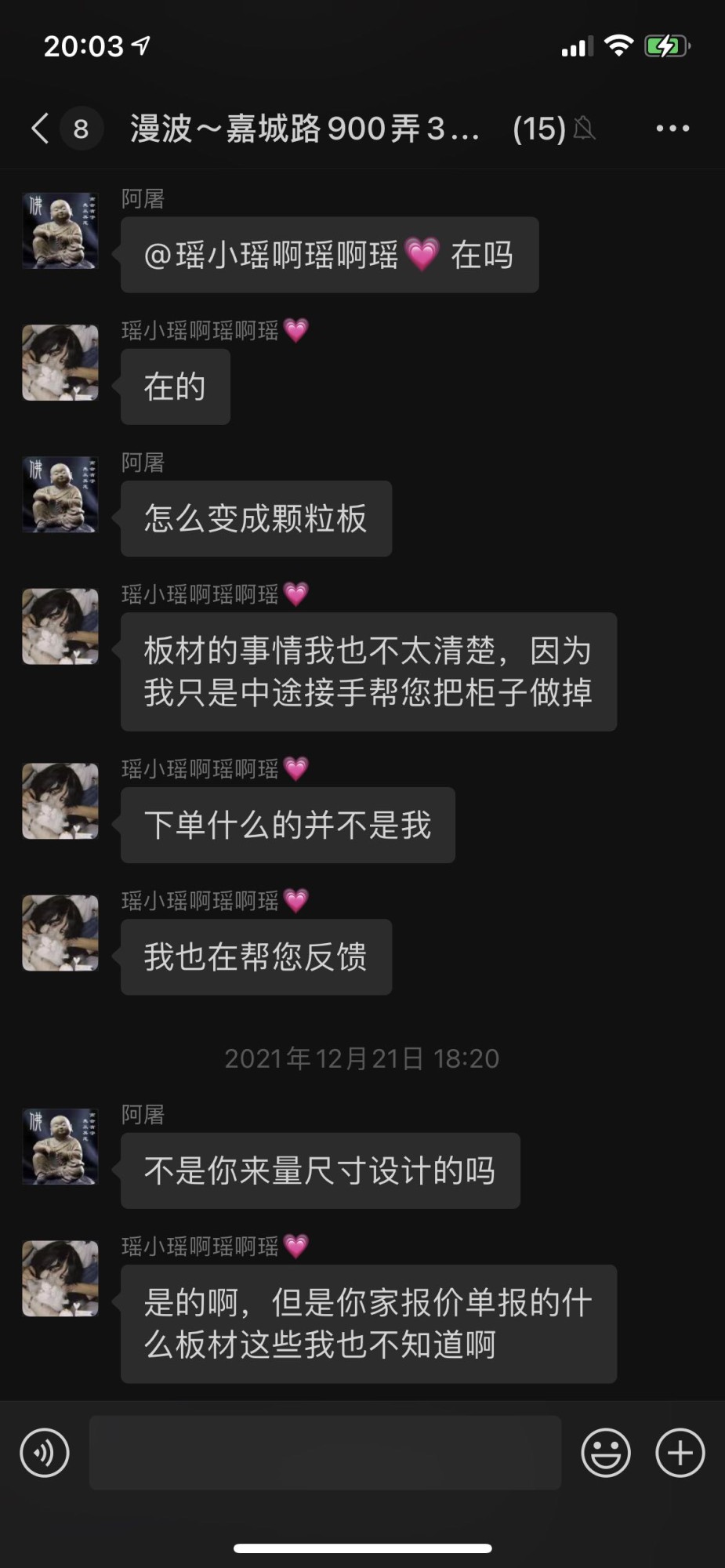Open the group chat options menu
This screenshot has height=1568, width=725.
[x=672, y=128]
